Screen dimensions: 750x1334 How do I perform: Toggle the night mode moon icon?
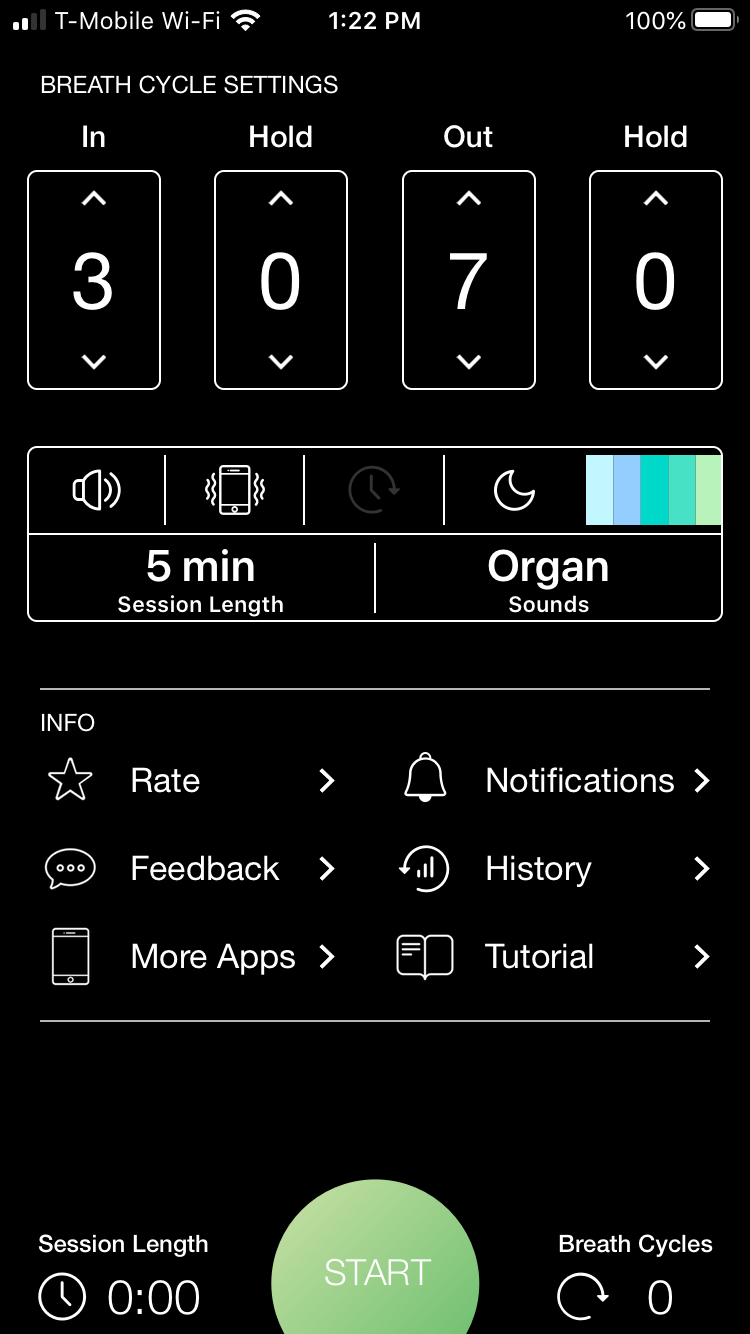pos(514,490)
